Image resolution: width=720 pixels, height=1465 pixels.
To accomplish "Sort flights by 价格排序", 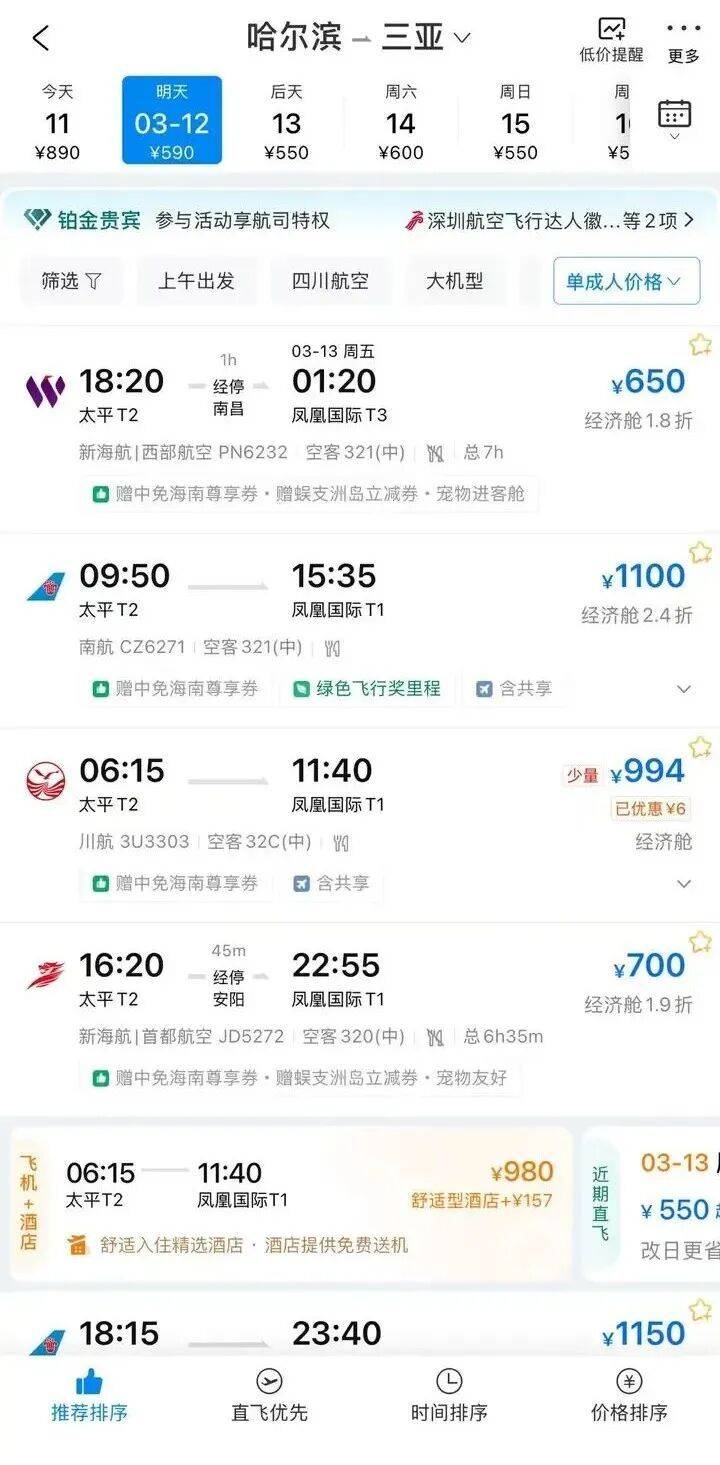I will 629,1395.
